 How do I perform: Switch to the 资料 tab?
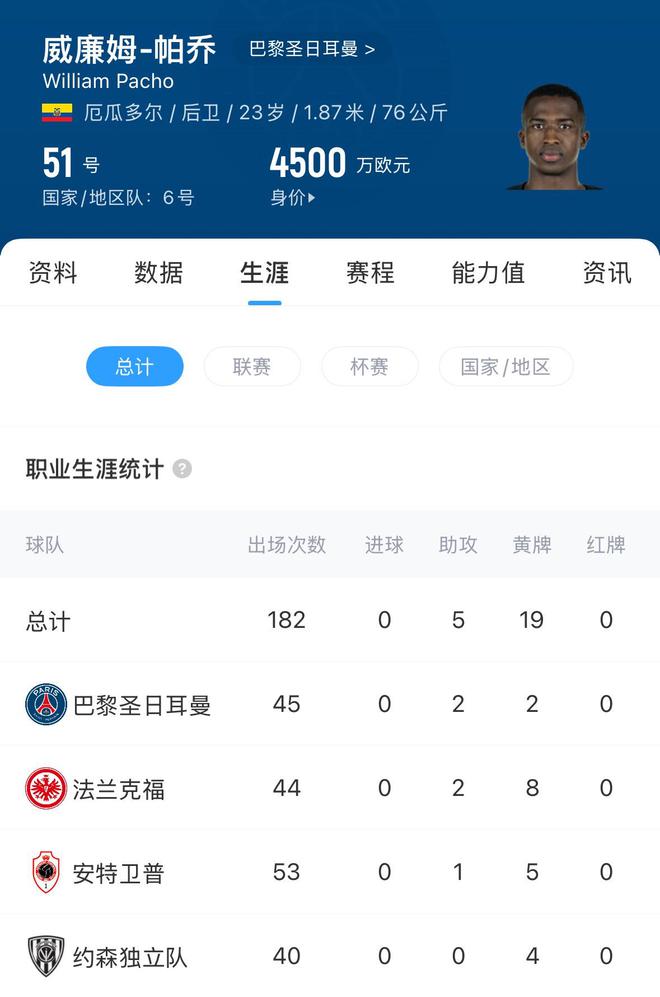point(53,273)
